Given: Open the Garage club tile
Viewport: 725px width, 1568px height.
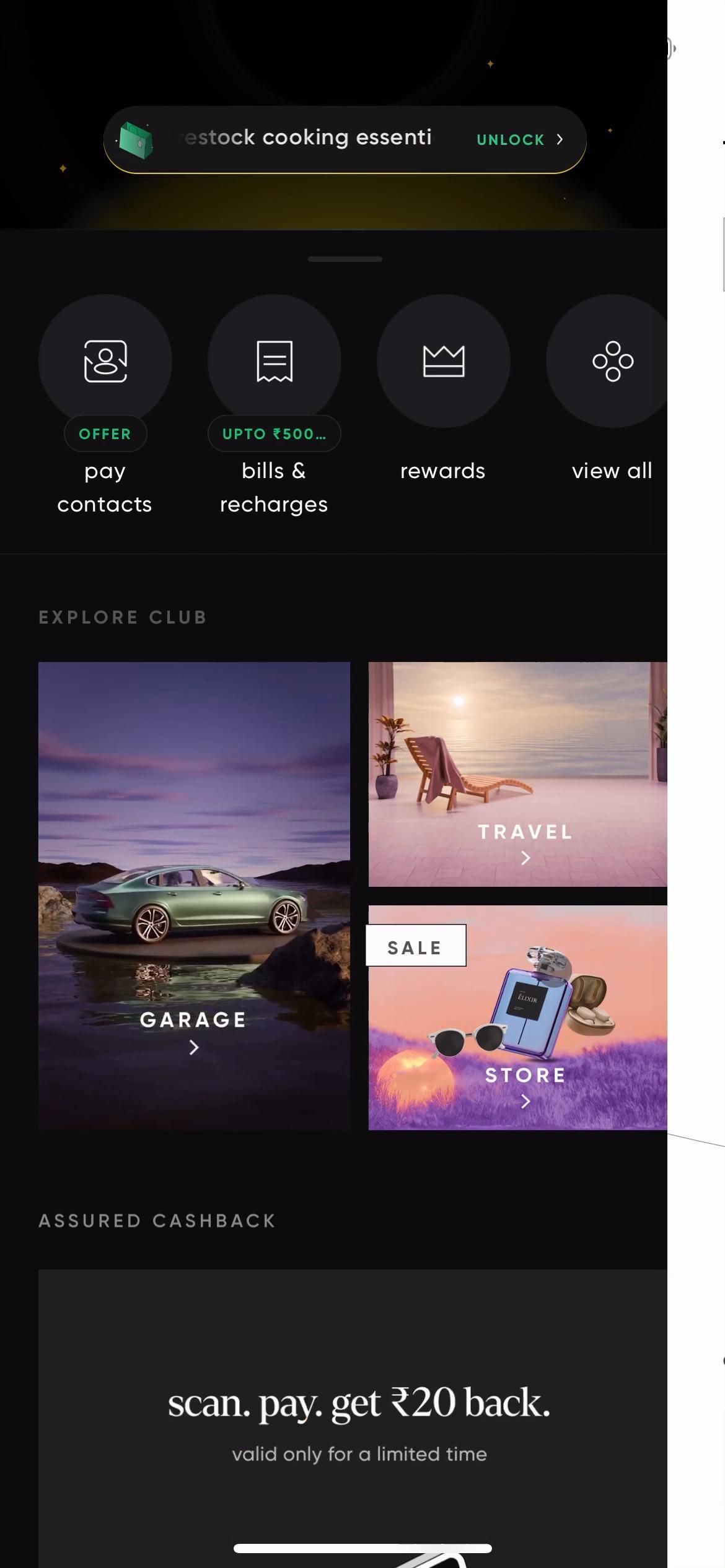Looking at the screenshot, I should tap(194, 895).
